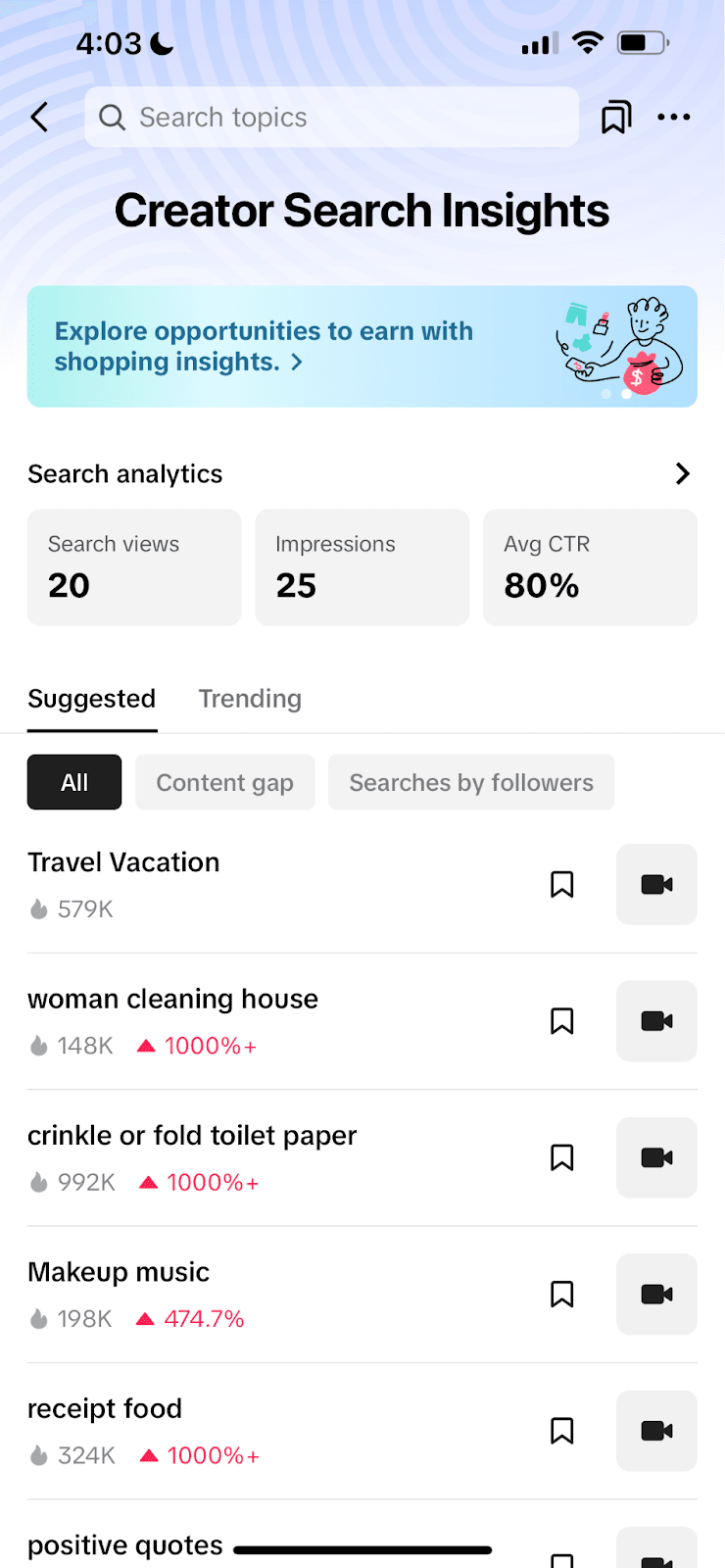Click camera icon beside Makeup music
The image size is (725, 1568).
coord(655,1294)
